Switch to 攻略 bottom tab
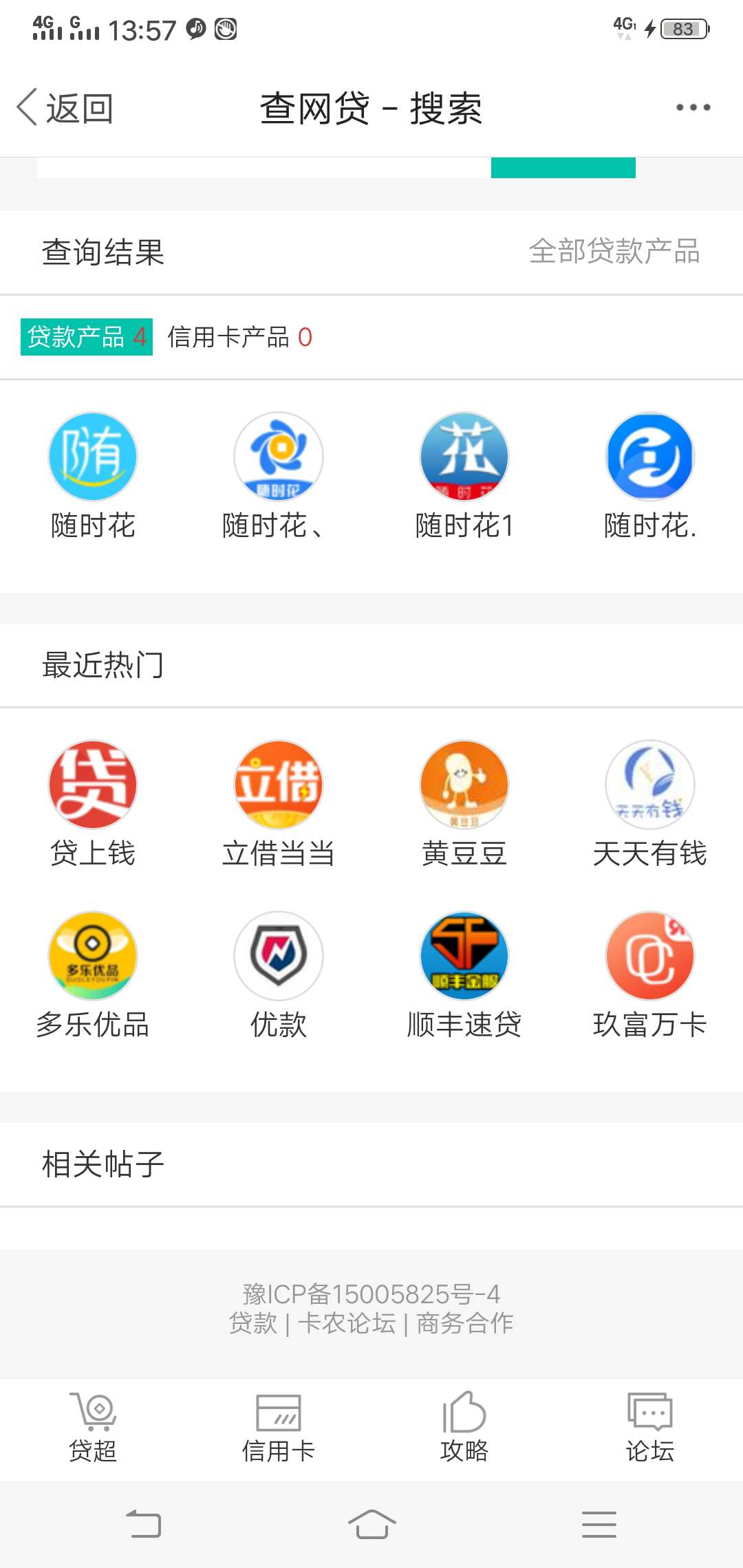743x1568 pixels. 464,1428
